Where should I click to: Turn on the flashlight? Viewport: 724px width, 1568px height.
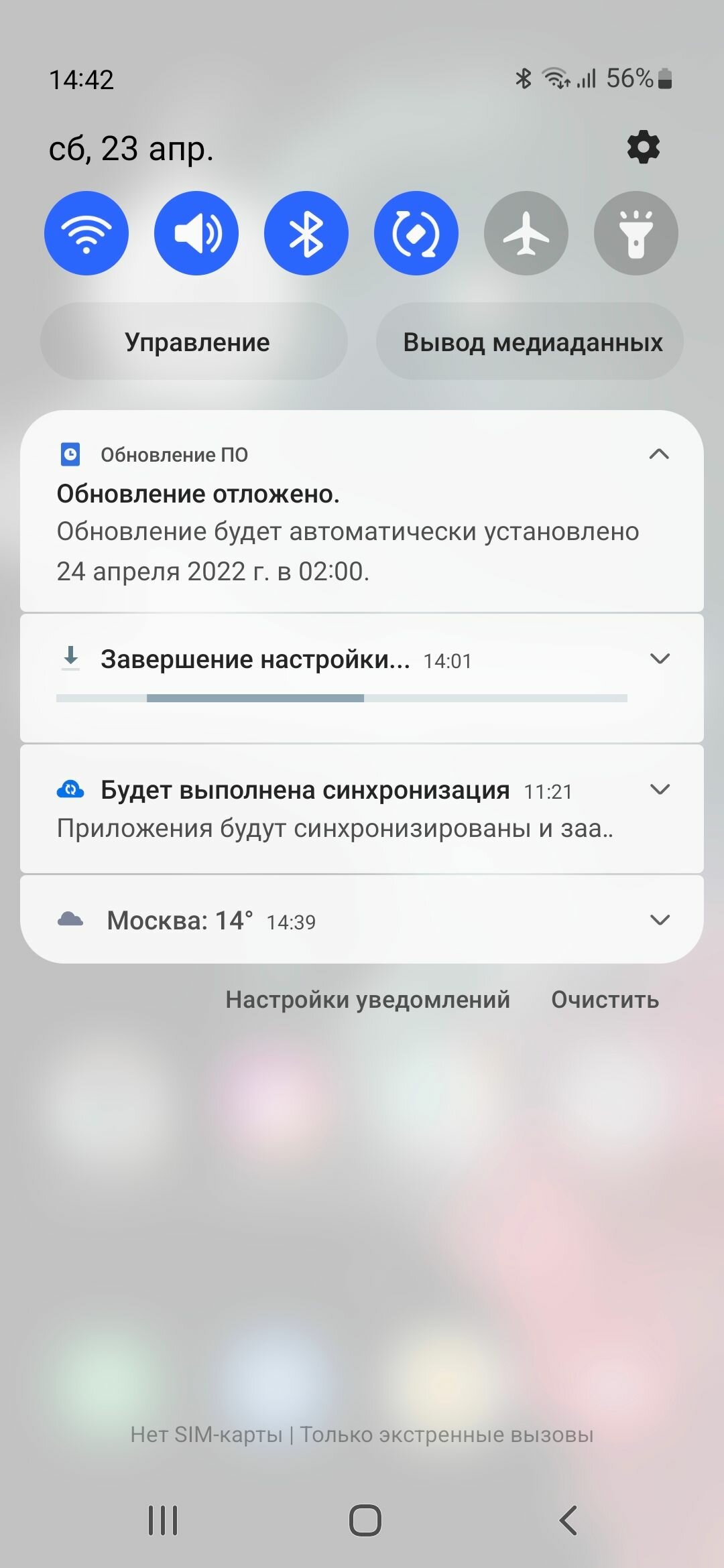[636, 233]
